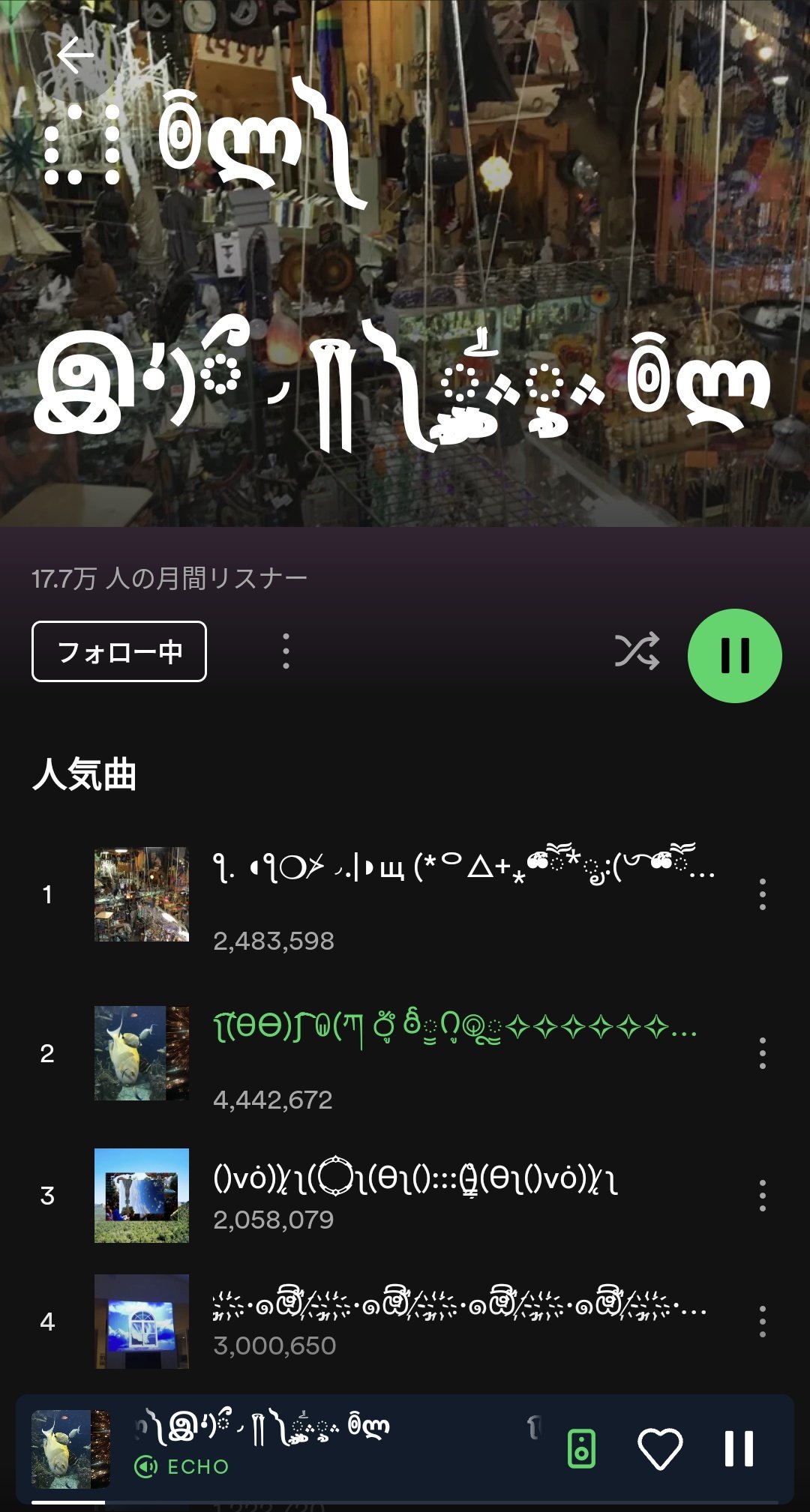Open options for the 2,483,598 plays track

(x=762, y=894)
